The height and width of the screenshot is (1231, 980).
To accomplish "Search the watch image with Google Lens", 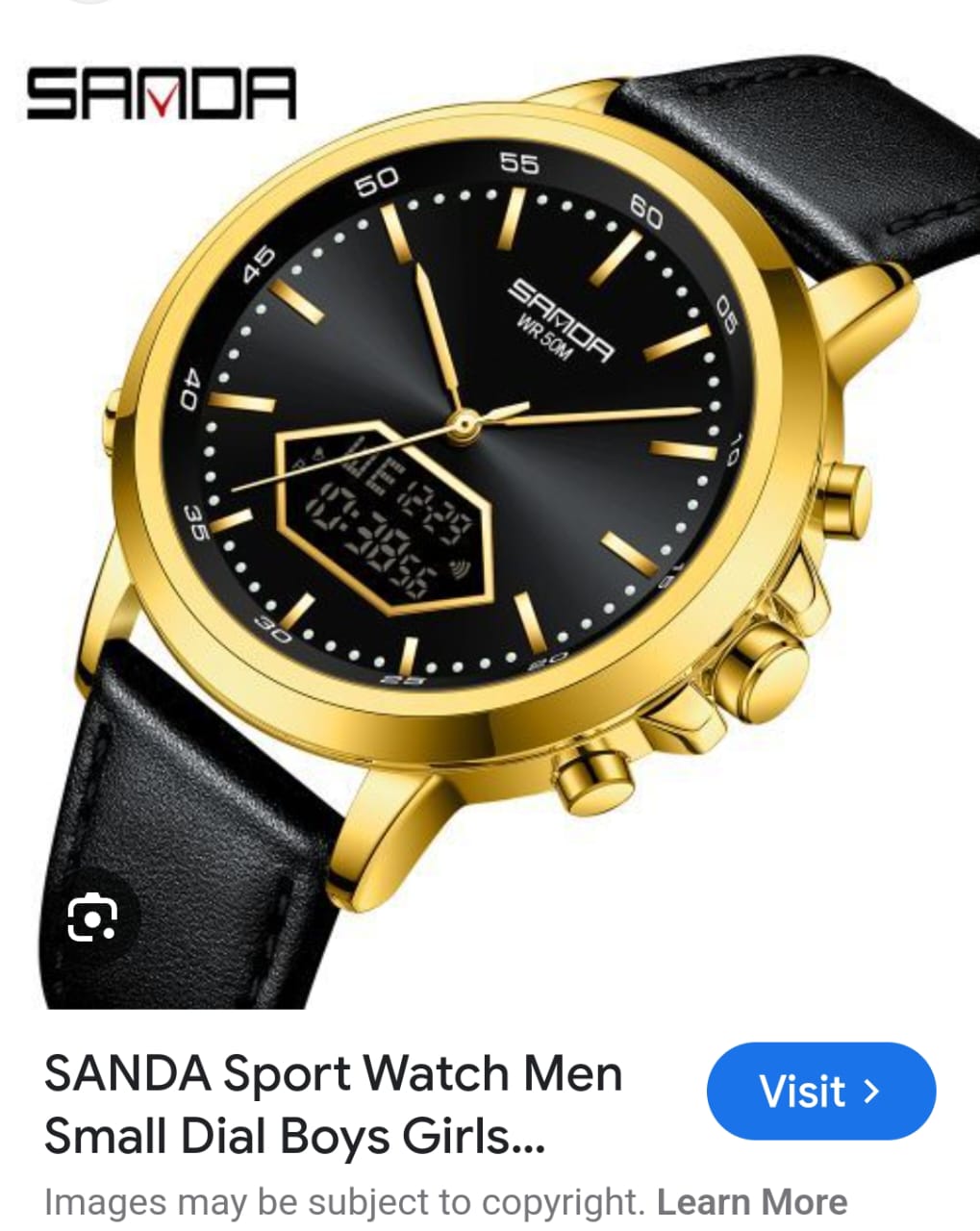I will pos(92,918).
